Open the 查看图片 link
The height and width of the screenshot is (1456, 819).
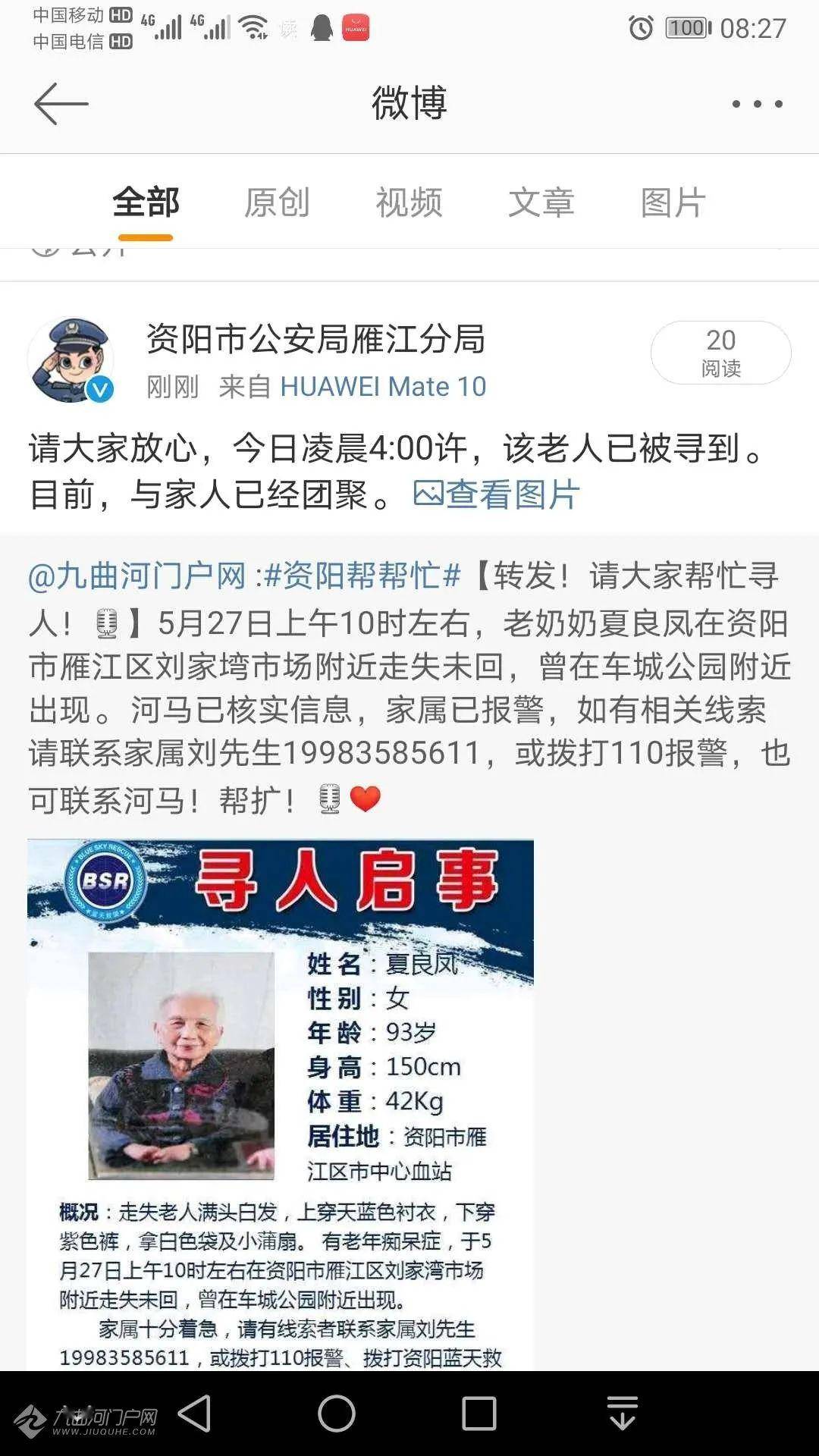[x=497, y=495]
